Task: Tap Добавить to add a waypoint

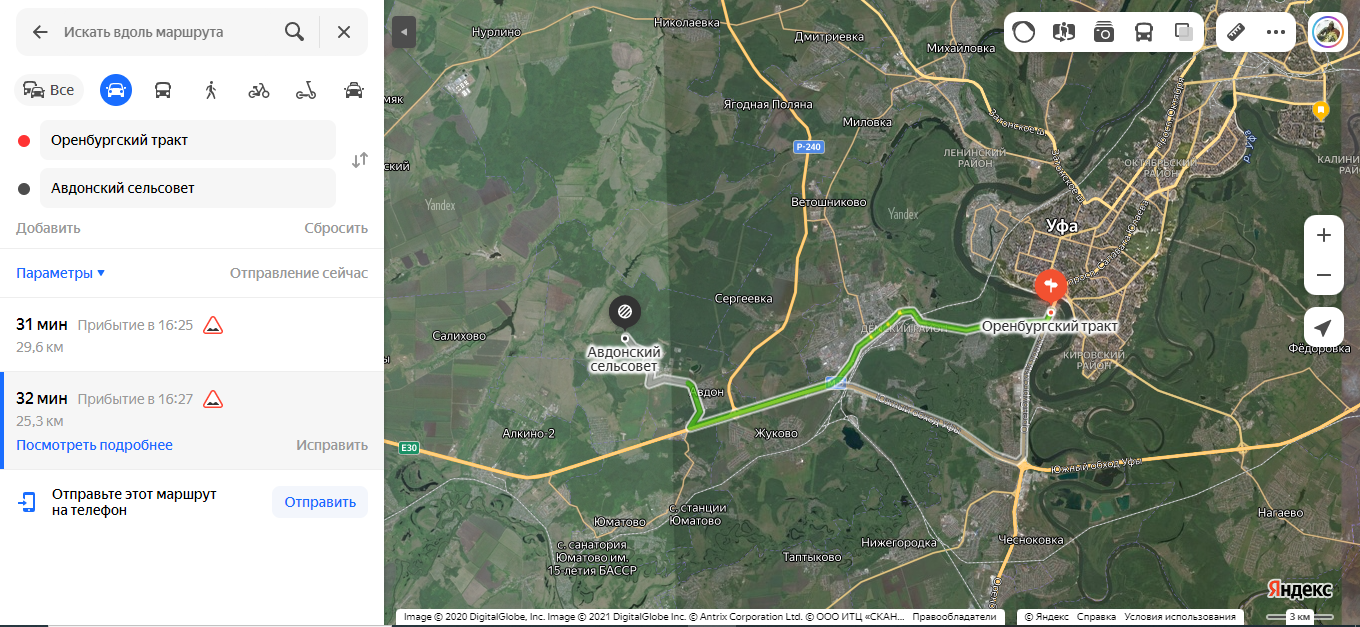Action: pyautogui.click(x=48, y=228)
